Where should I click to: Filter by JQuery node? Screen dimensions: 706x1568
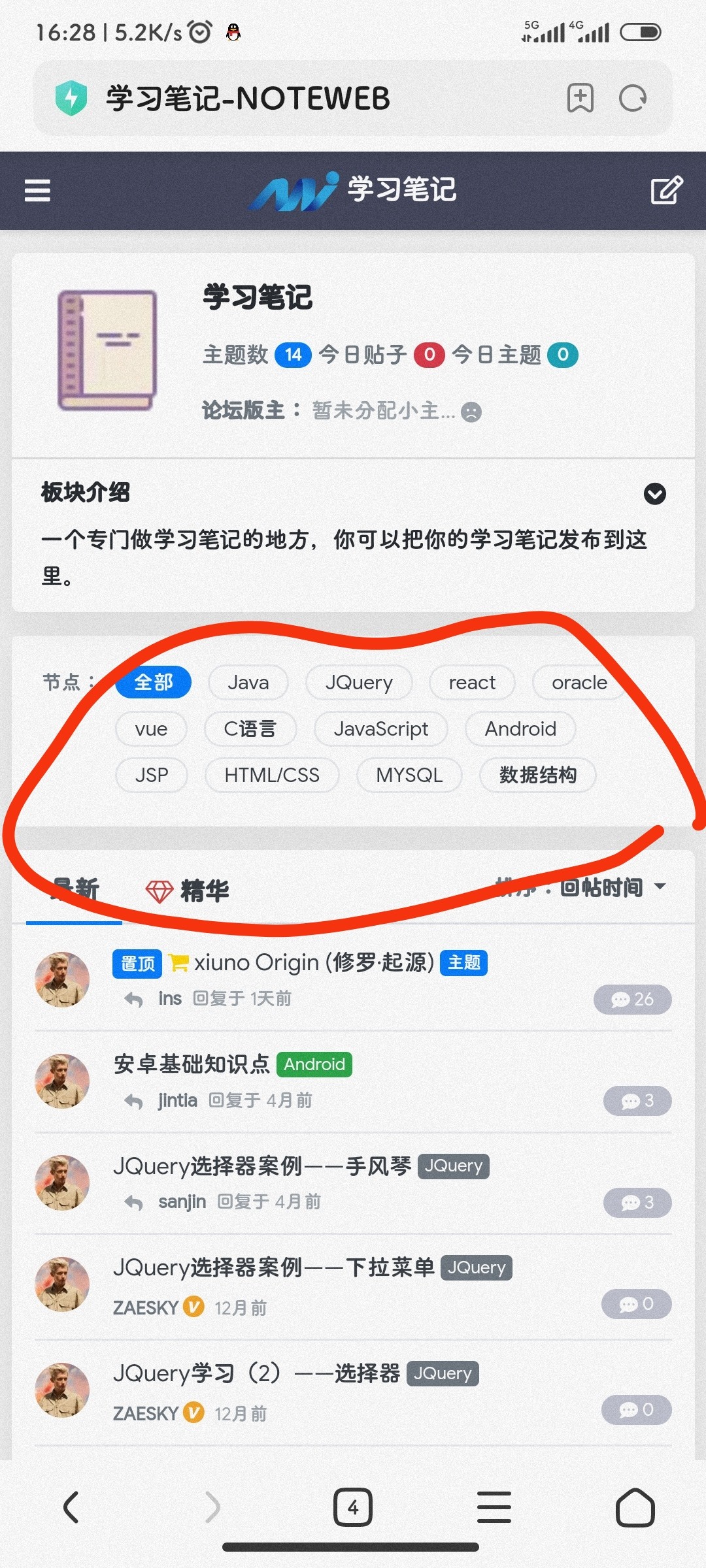tap(359, 683)
